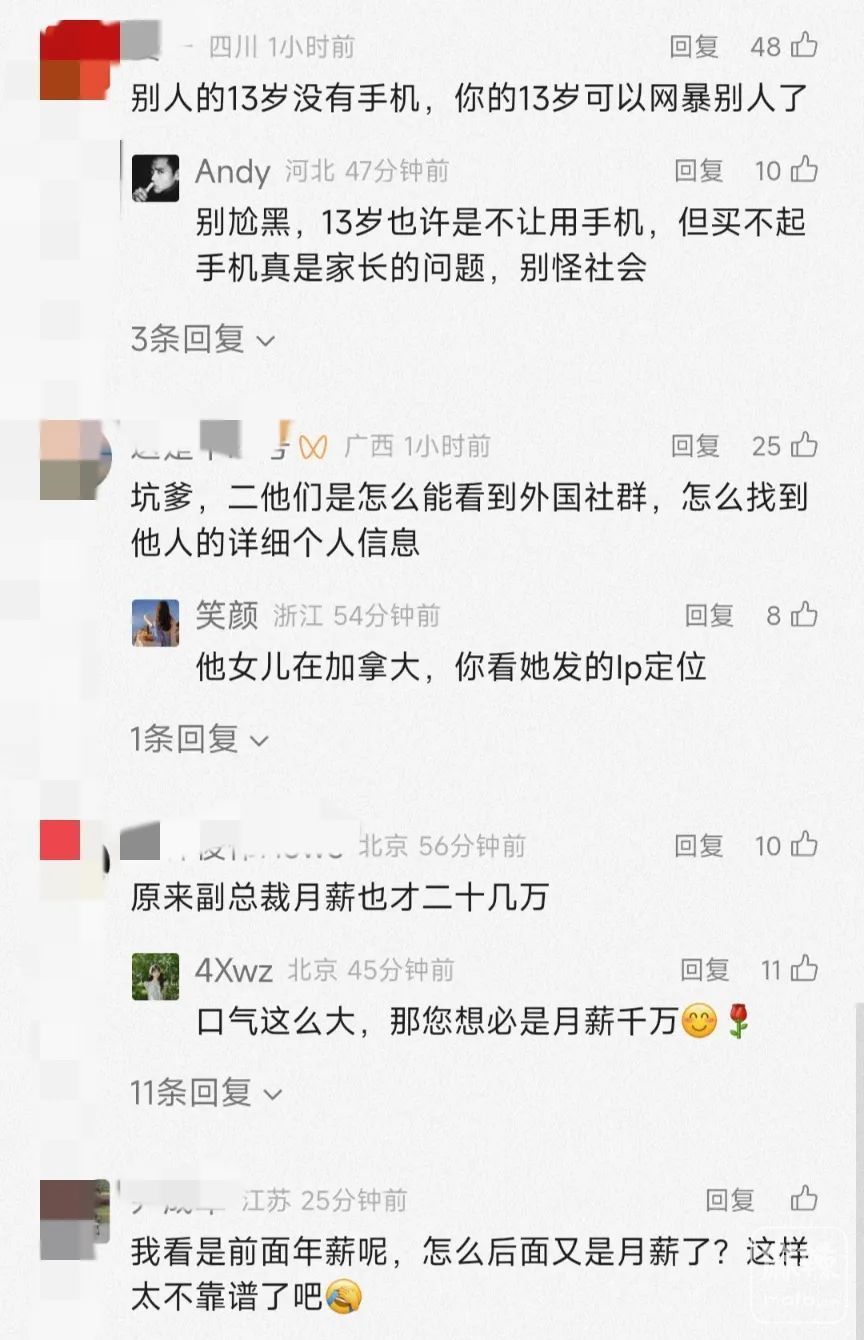
Task: Expand the 11条回复 thread
Action: [207, 1093]
